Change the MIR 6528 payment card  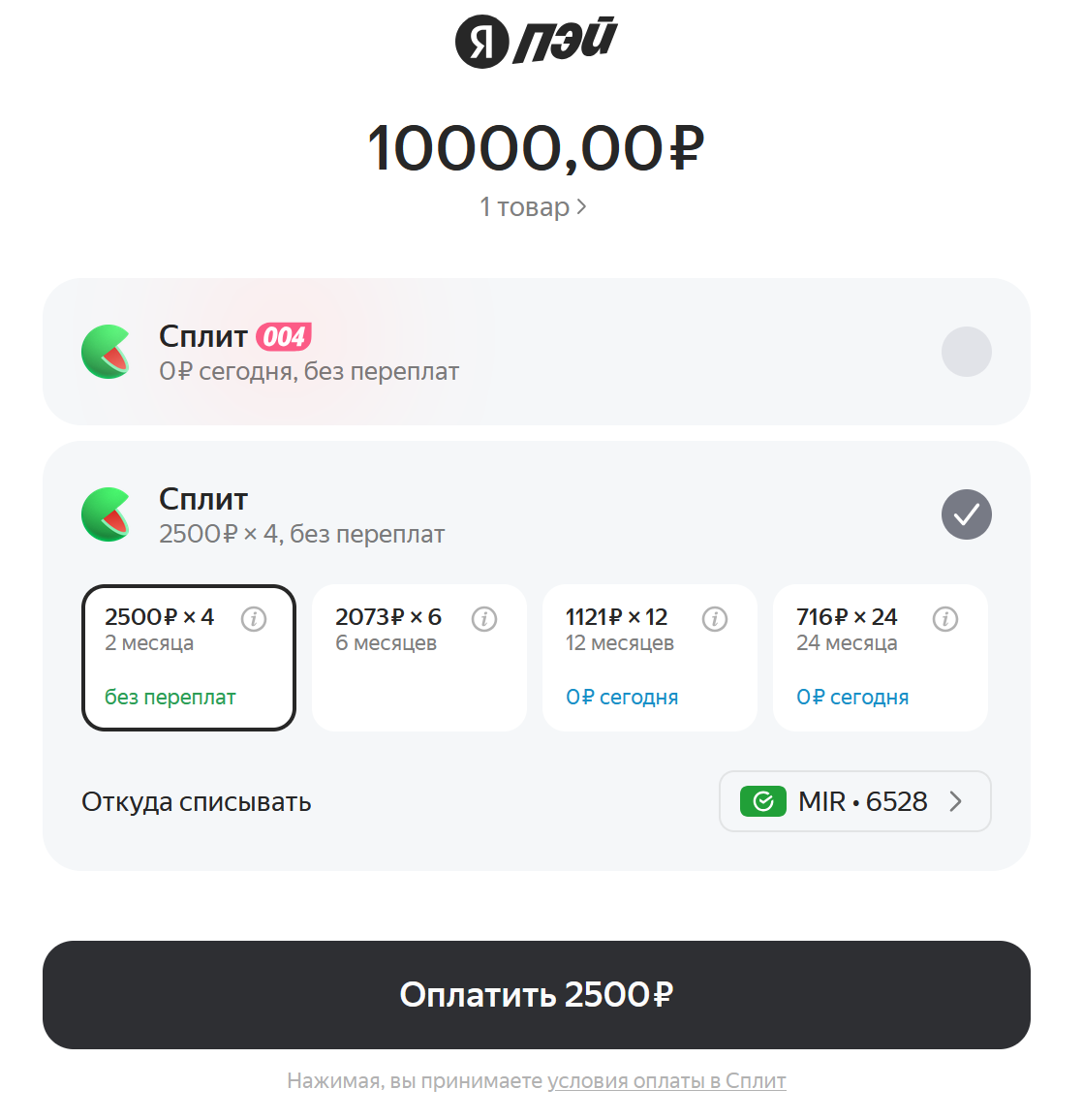pyautogui.click(x=854, y=801)
